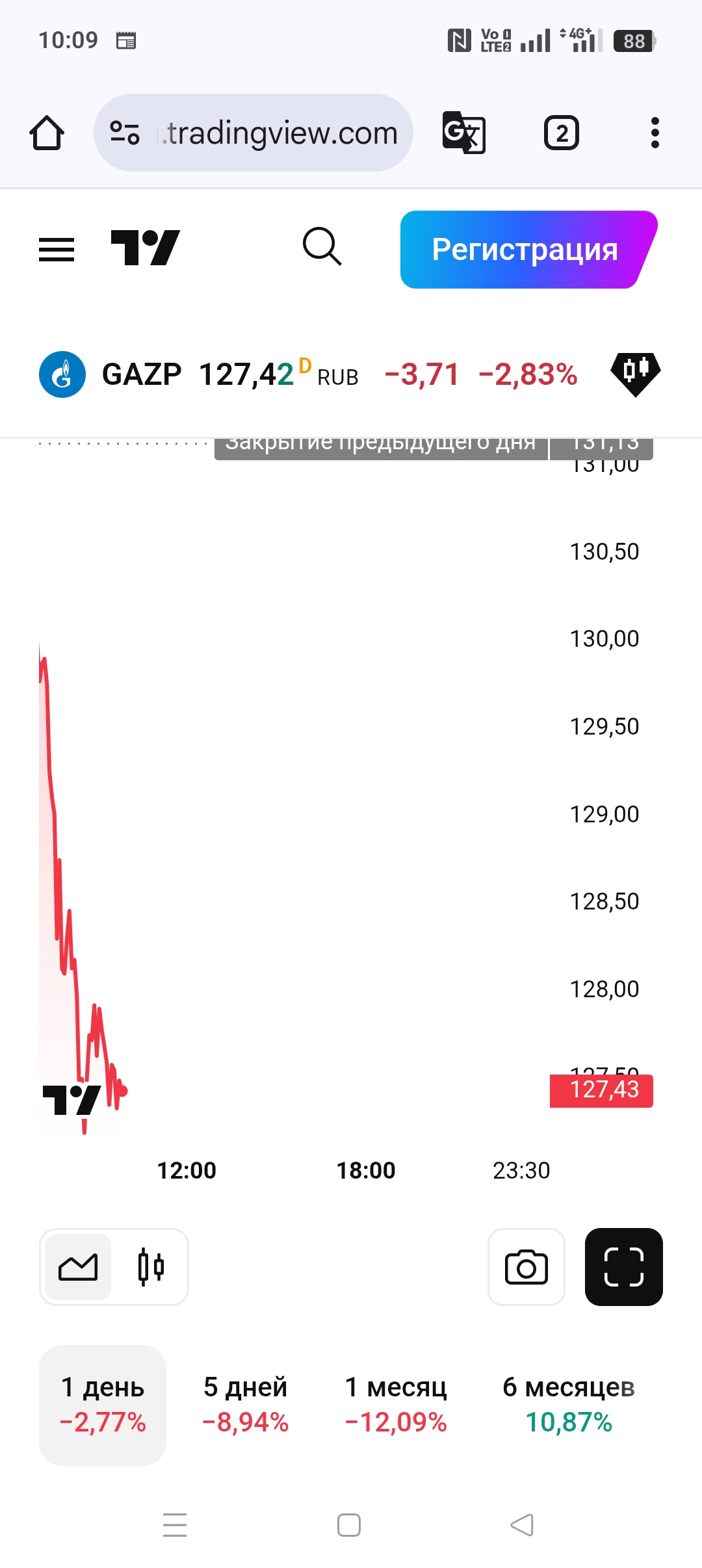Select the 5 дней period
Viewport: 702px width, 1568px height.
(x=245, y=1404)
